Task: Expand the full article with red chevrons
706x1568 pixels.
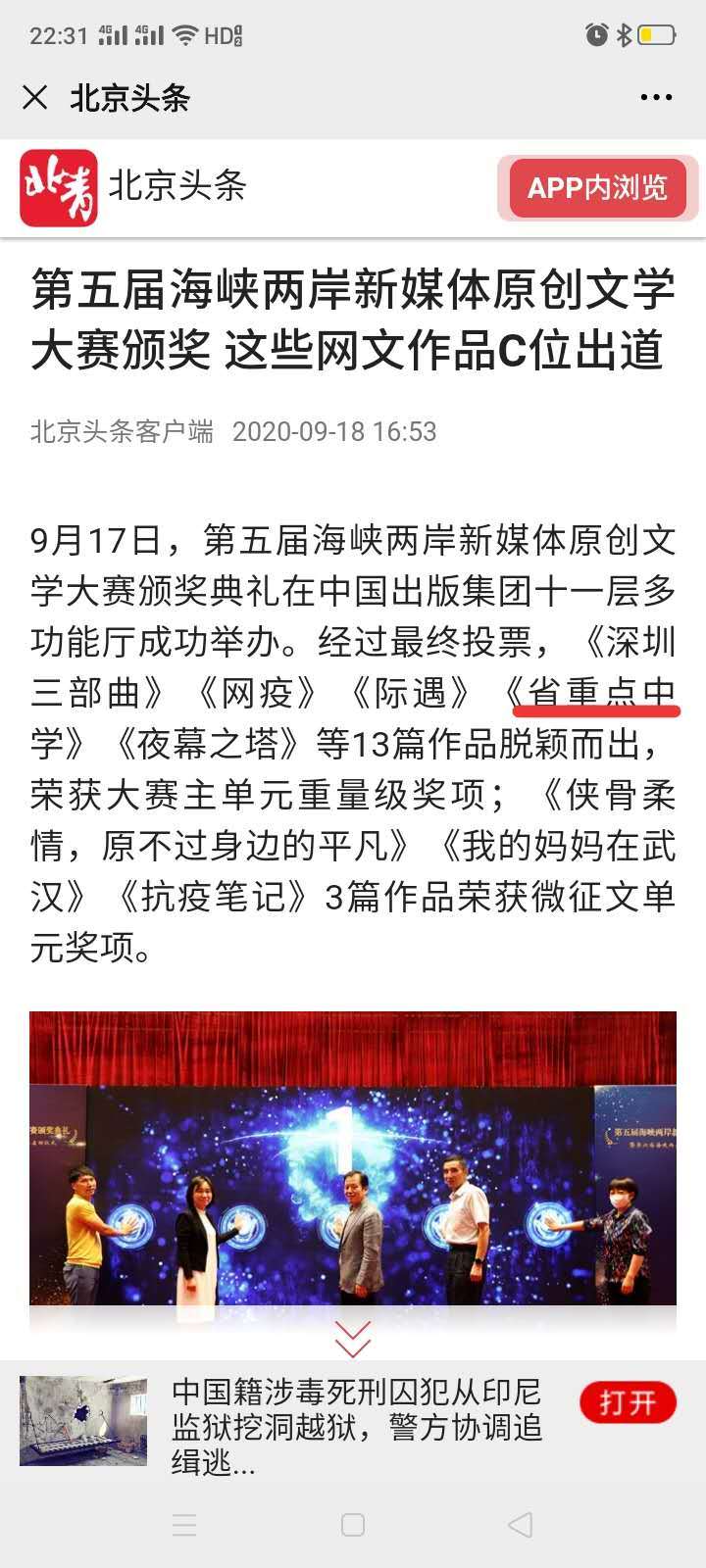Action: tap(353, 1338)
